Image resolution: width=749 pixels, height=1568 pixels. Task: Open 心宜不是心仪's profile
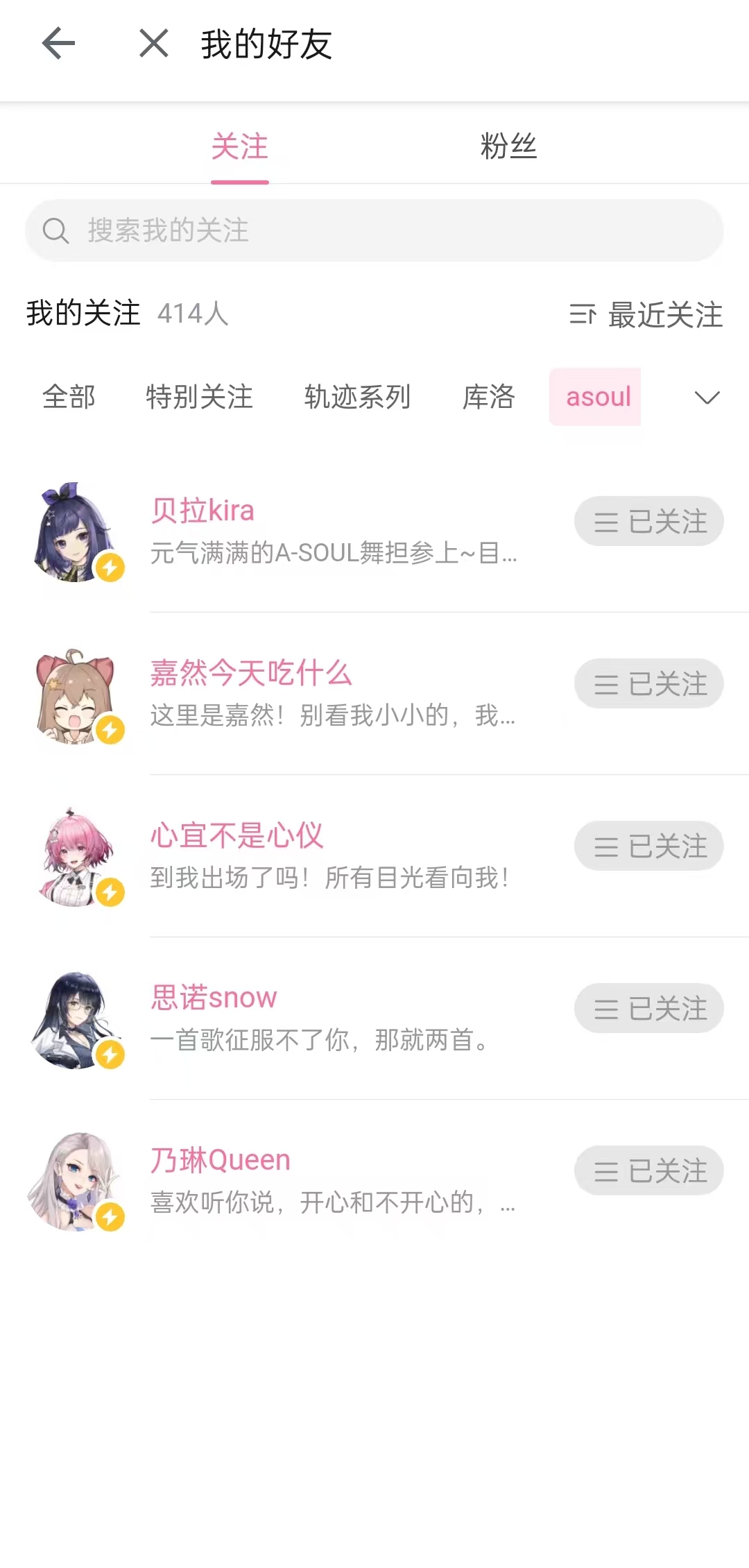click(237, 835)
